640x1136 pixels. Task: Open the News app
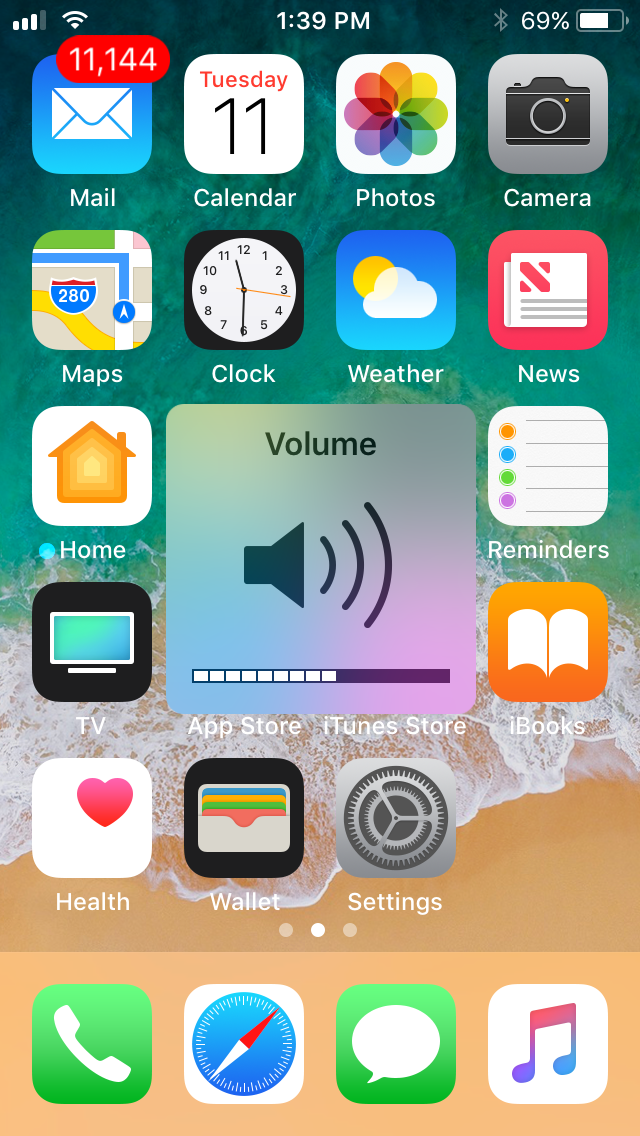pyautogui.click(x=548, y=290)
